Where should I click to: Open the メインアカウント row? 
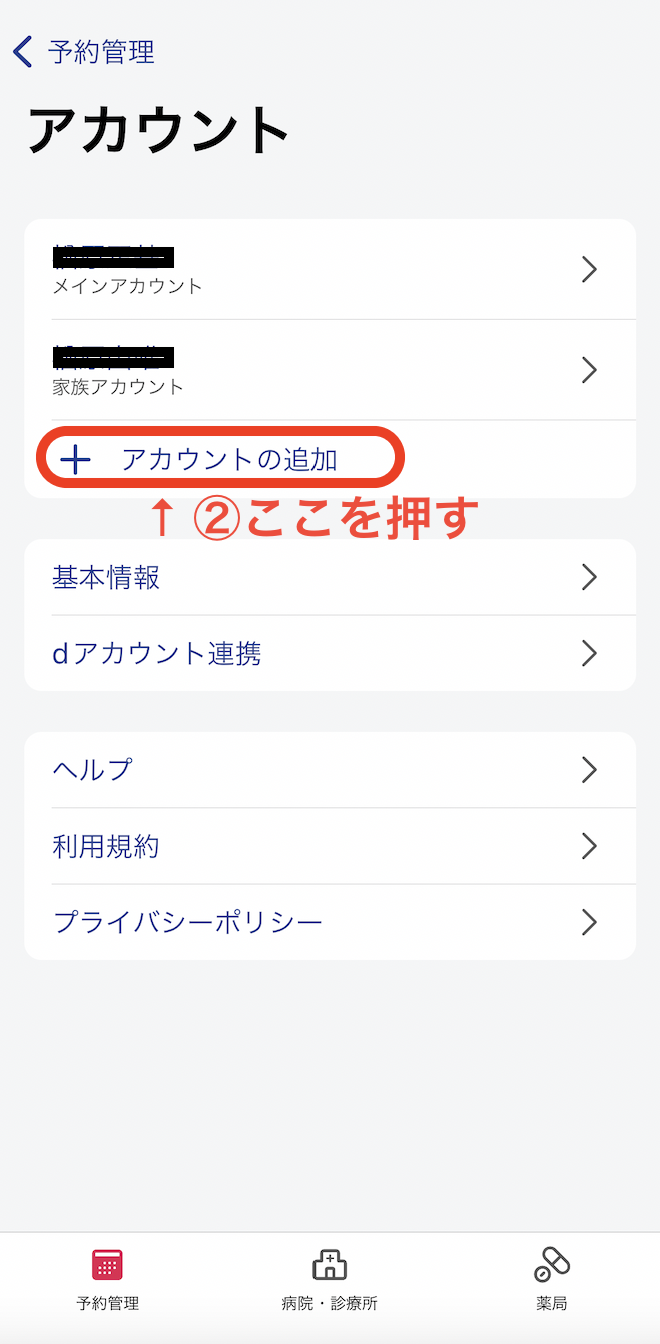[330, 270]
